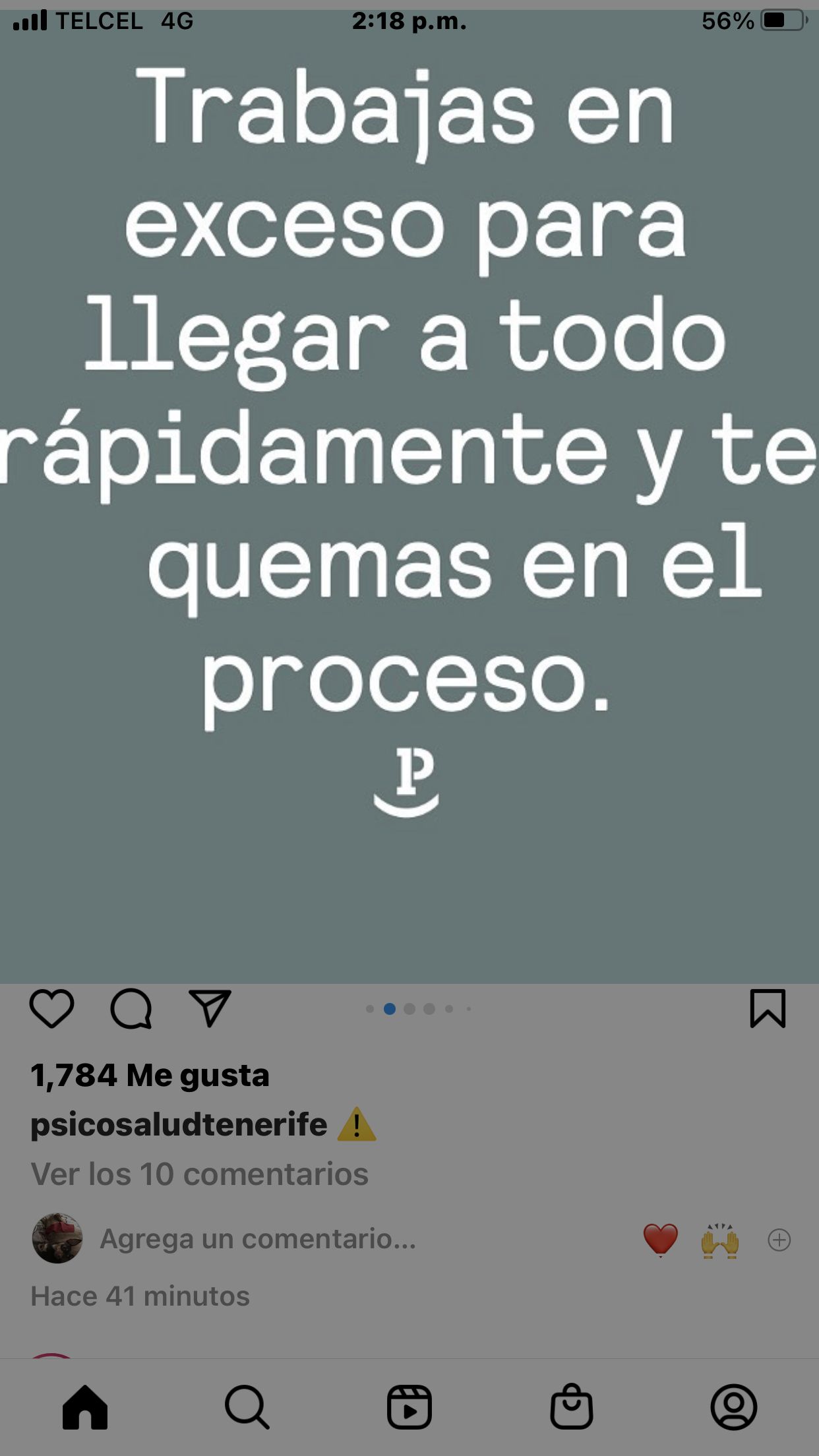Image resolution: width=819 pixels, height=1456 pixels.
Task: Tap the Agrega un comentario field
Action: 258,1239
